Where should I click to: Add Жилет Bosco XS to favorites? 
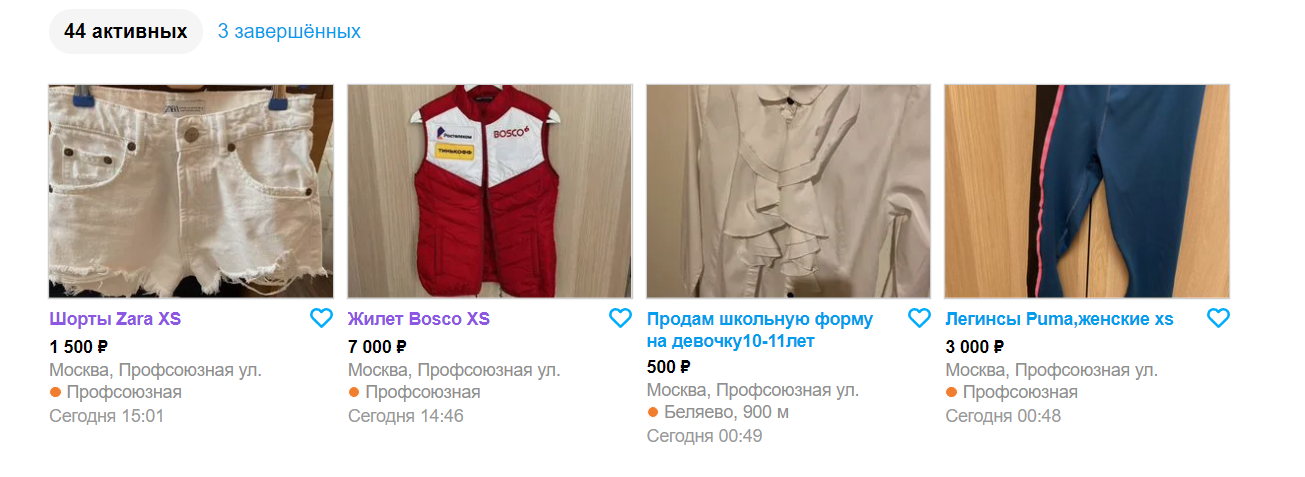click(620, 319)
